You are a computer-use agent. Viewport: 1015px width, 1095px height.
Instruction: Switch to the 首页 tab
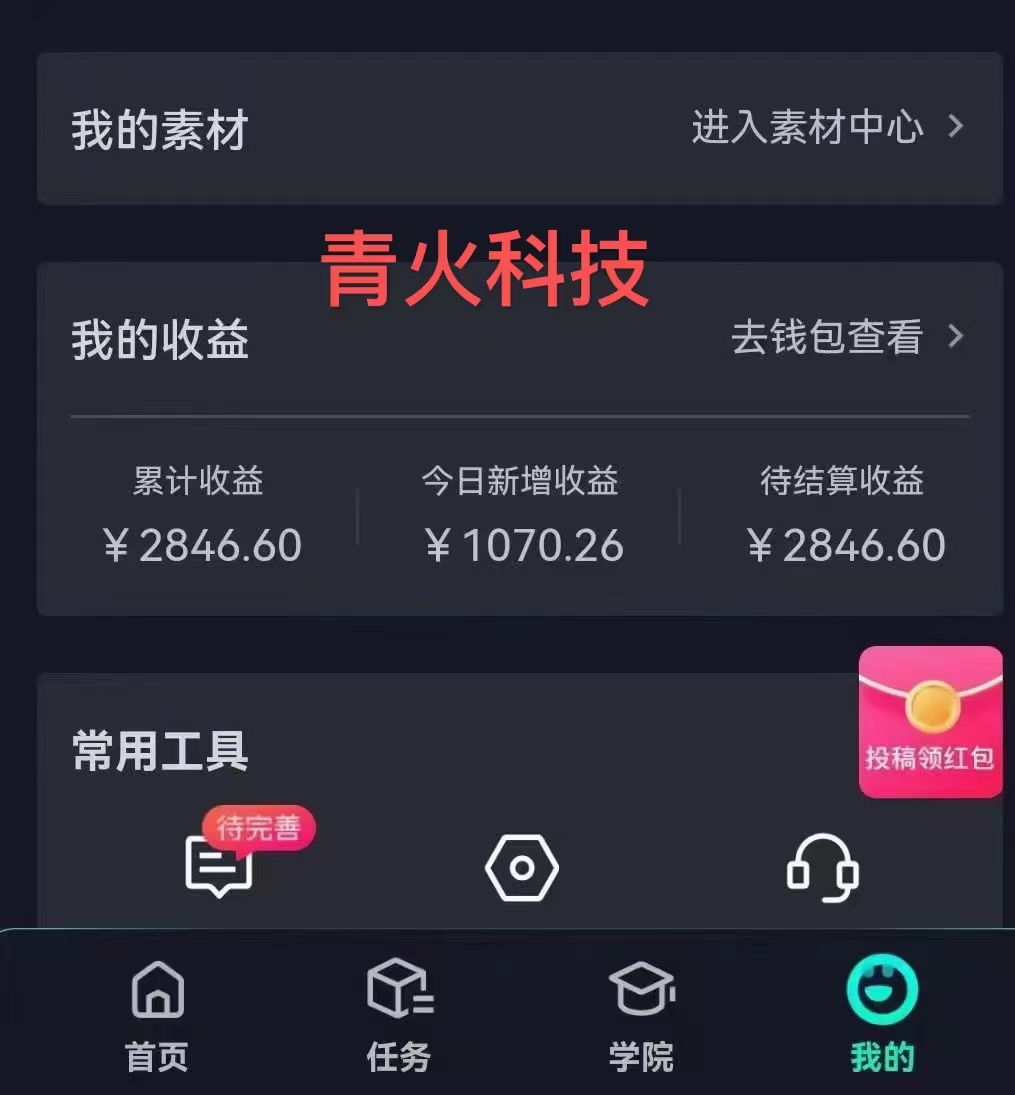(x=157, y=1012)
